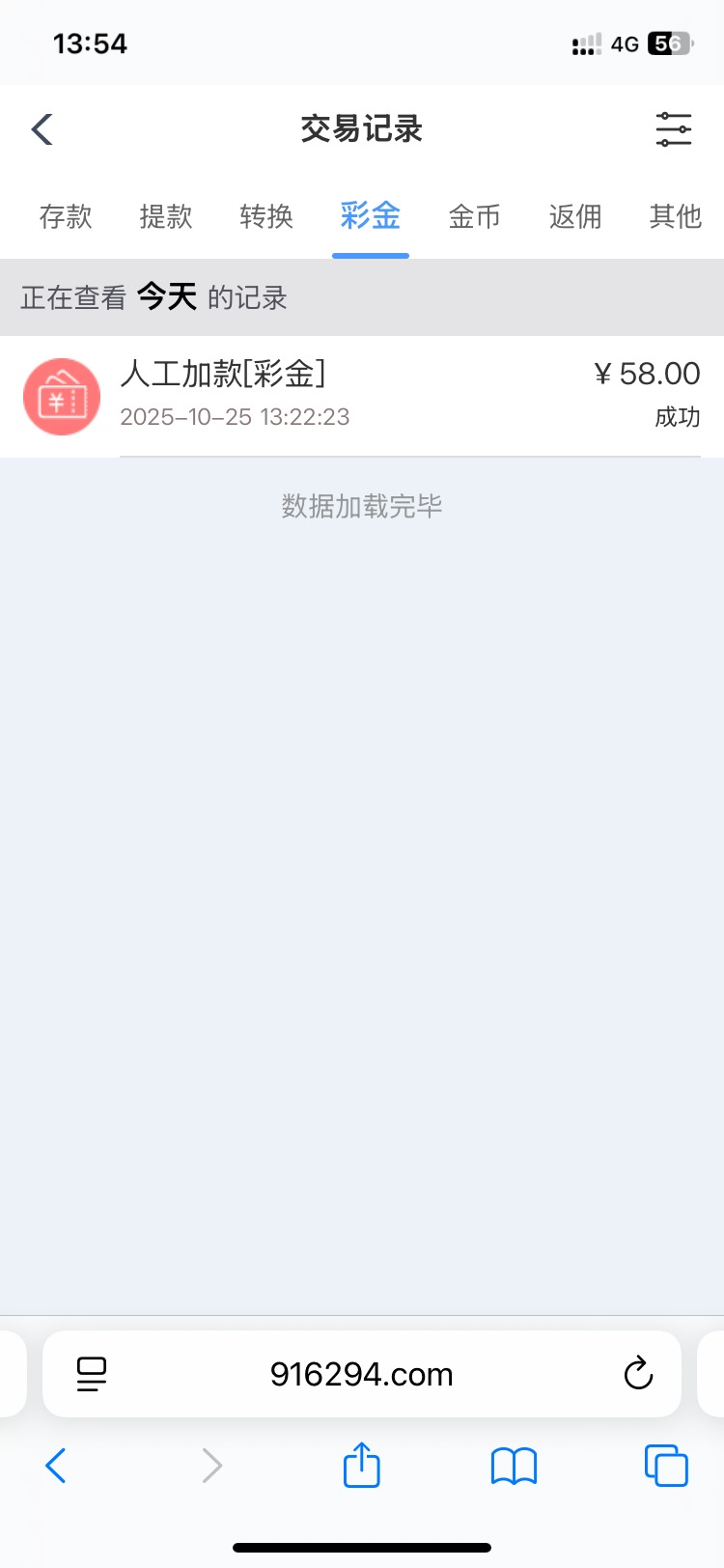Go back in Safari's browser history
The image size is (724, 1568).
click(x=56, y=1466)
